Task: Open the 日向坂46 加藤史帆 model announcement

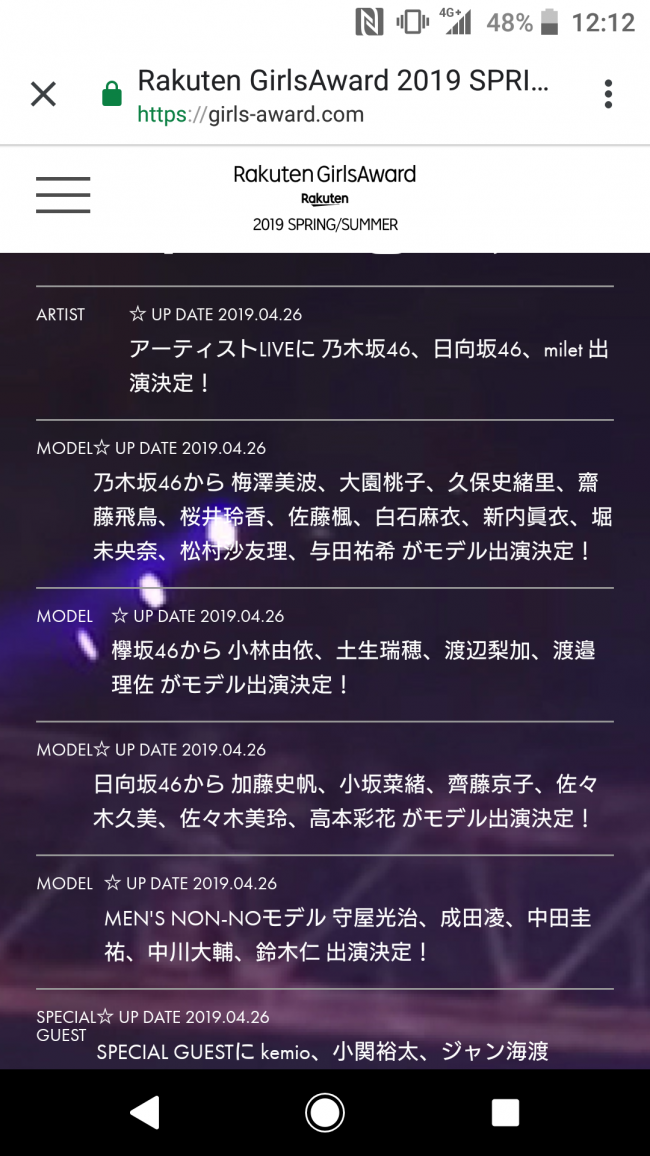Action: pos(342,801)
